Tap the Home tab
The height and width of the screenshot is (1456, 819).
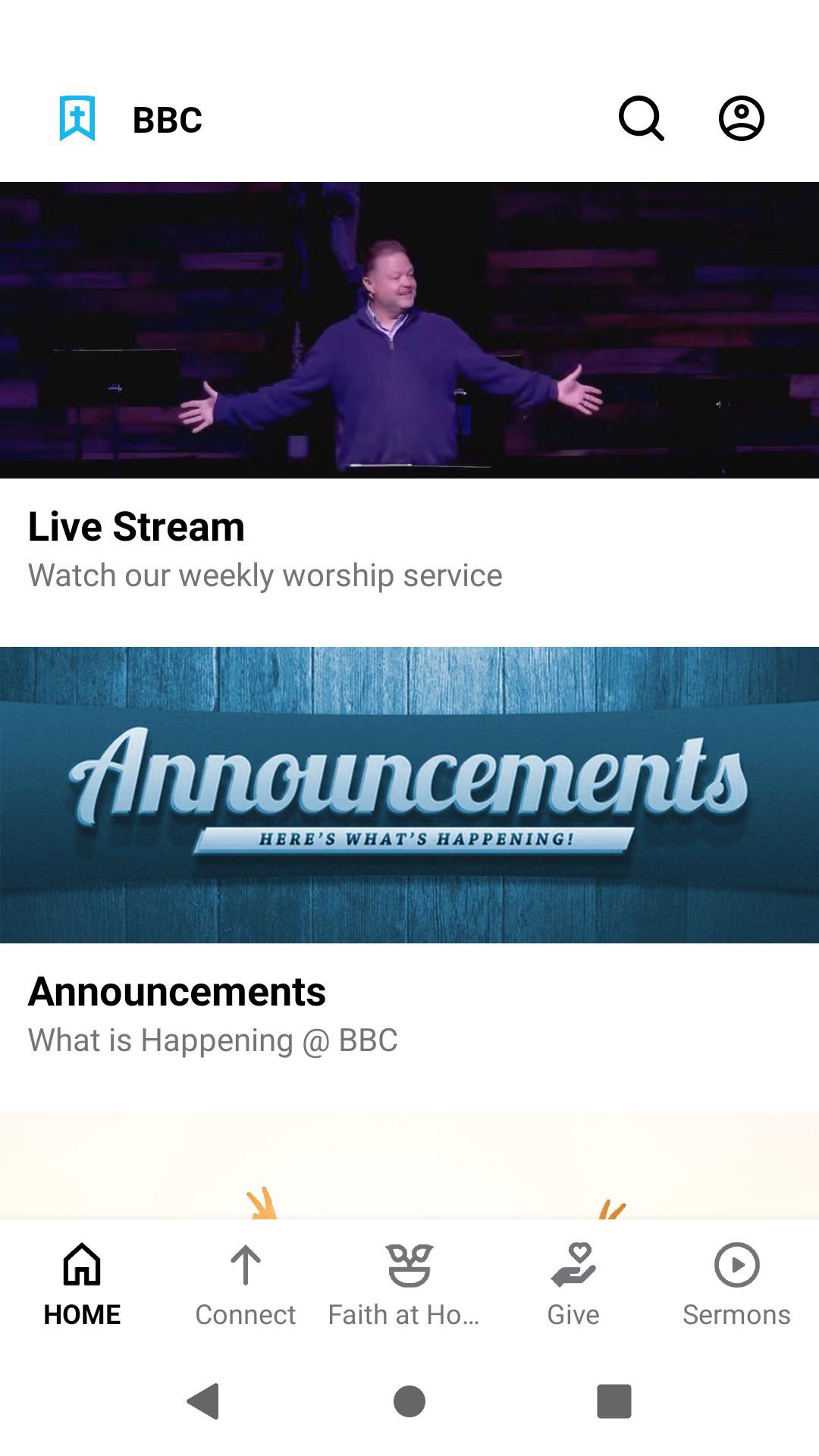(x=82, y=1285)
